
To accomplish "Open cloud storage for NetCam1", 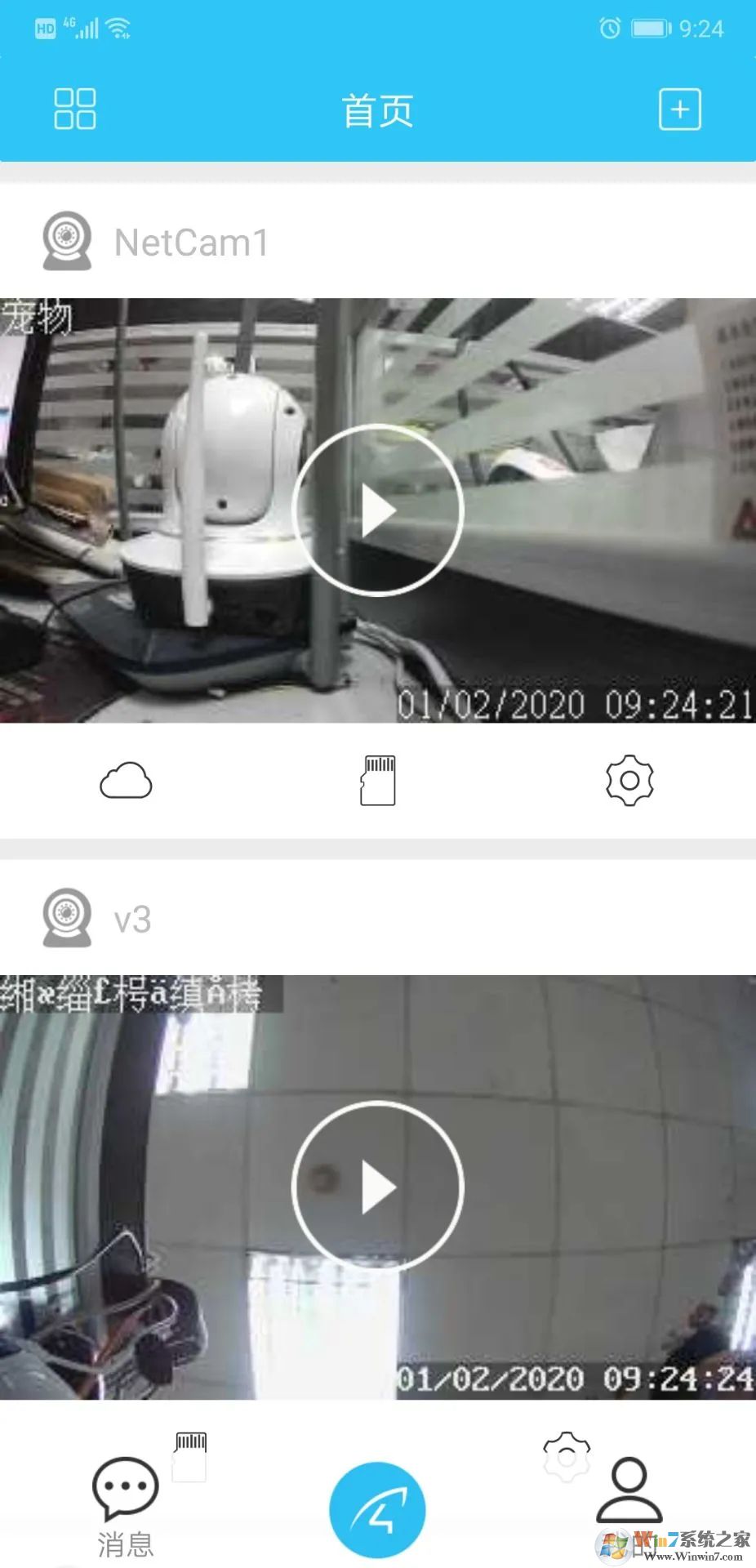I will 126,782.
